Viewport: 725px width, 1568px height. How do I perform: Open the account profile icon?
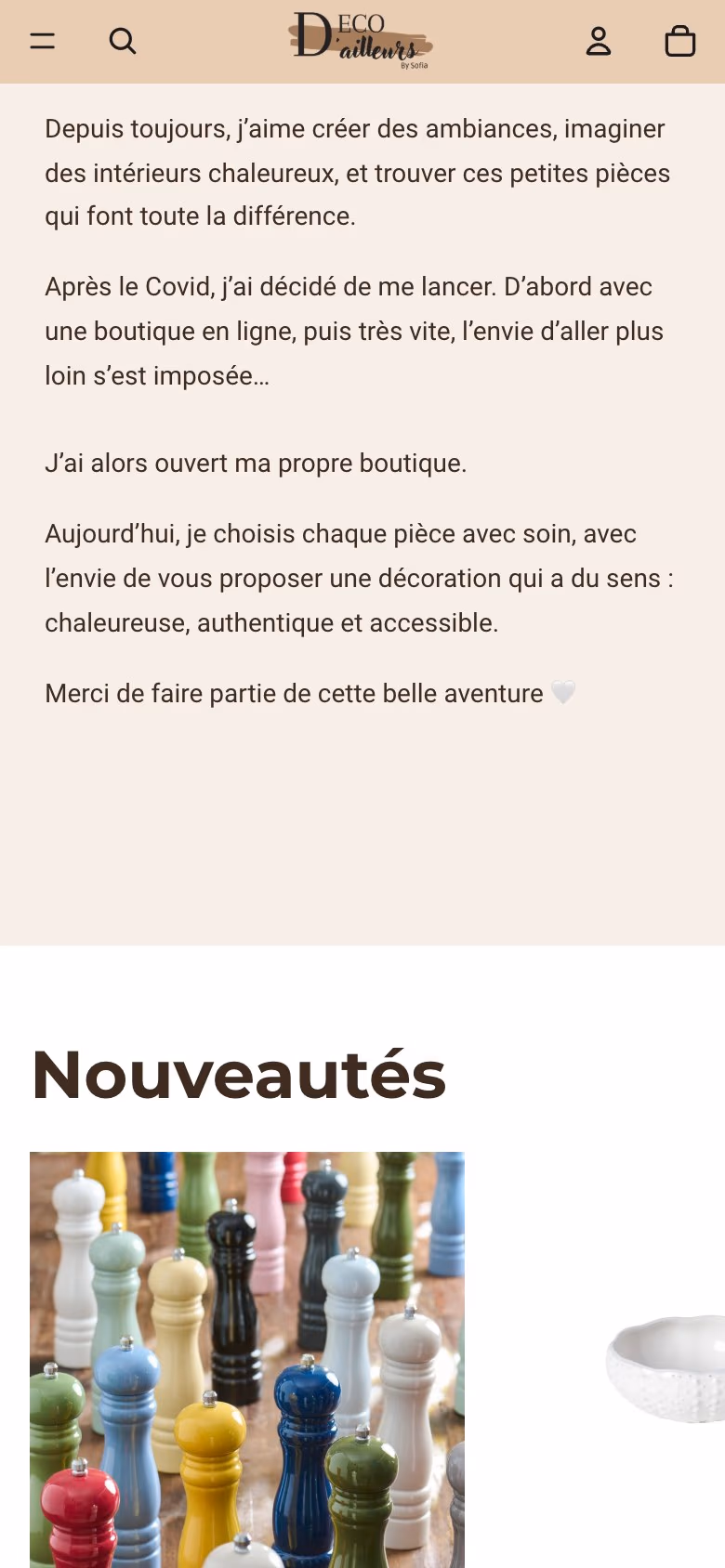(599, 41)
